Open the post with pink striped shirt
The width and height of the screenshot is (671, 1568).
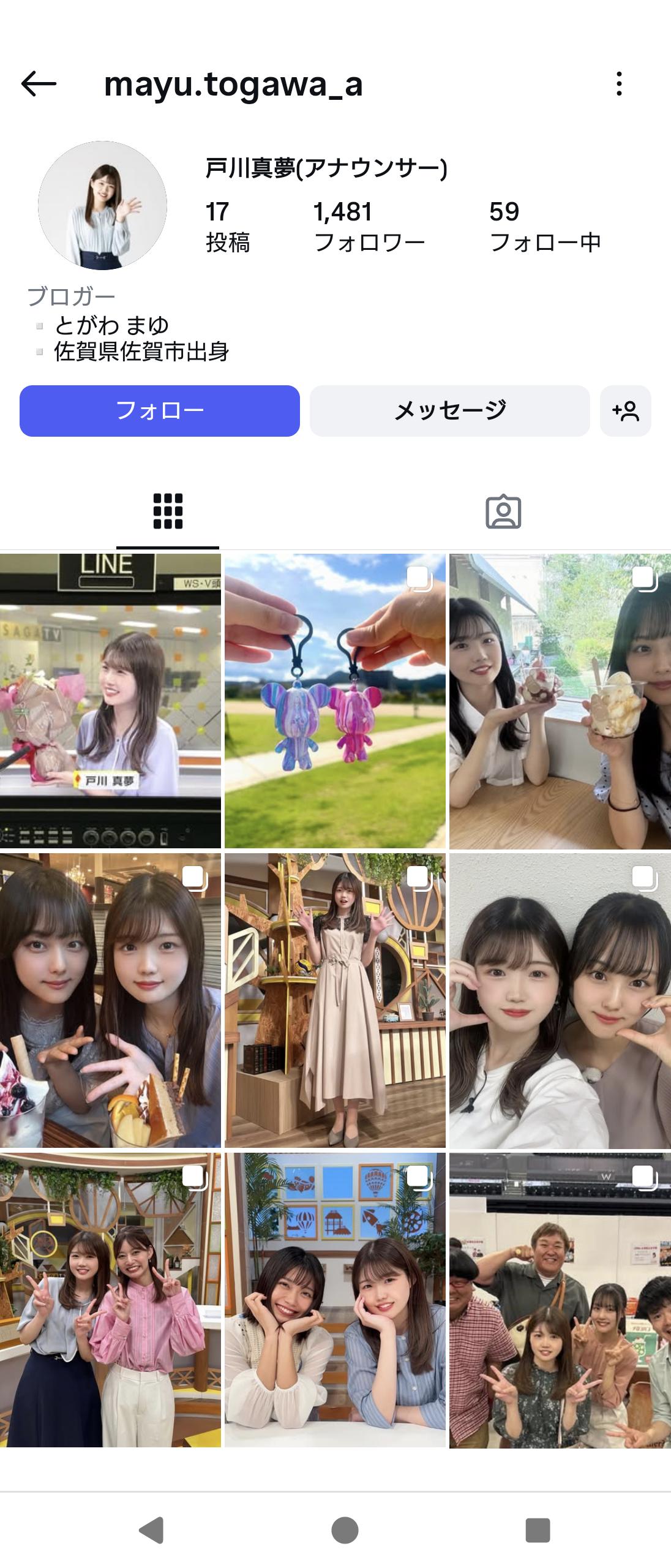pyautogui.click(x=110, y=1300)
